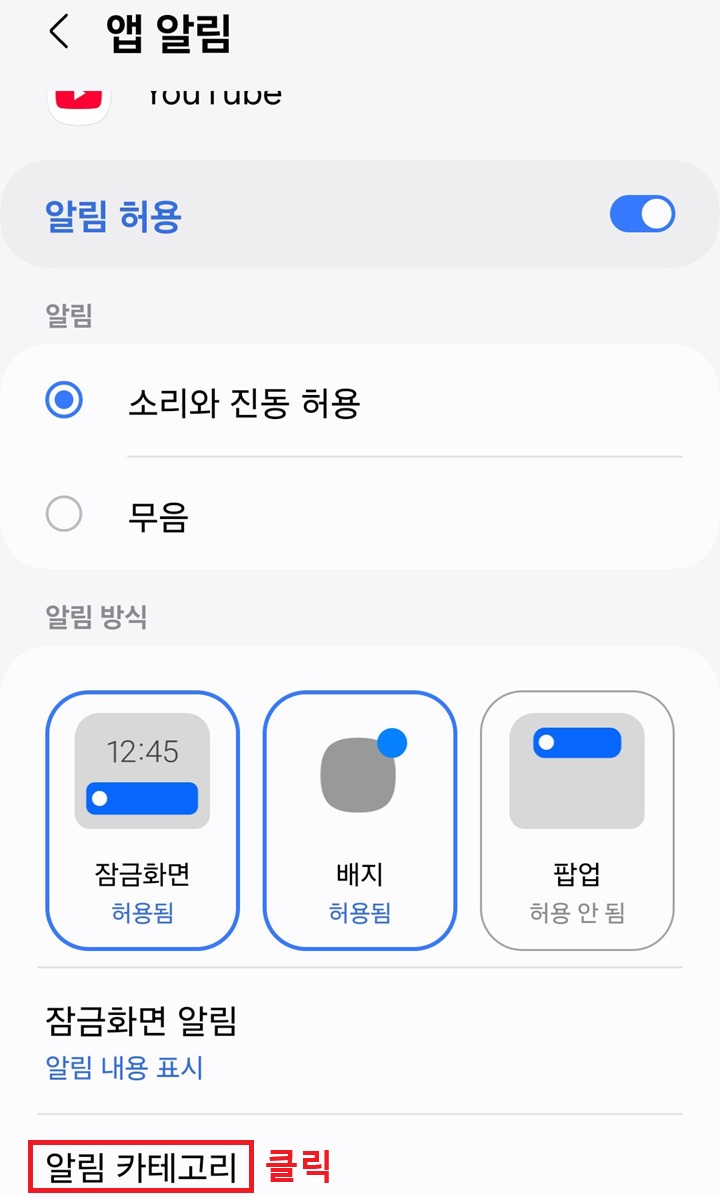720x1197 pixels.
Task: Navigate back using the arrow icon
Action: 58,31
